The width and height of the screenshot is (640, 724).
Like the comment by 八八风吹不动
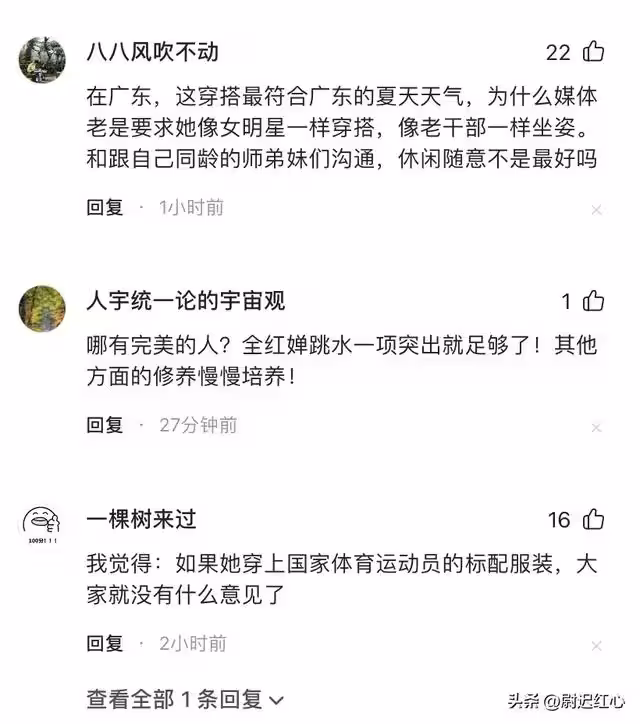click(593, 51)
